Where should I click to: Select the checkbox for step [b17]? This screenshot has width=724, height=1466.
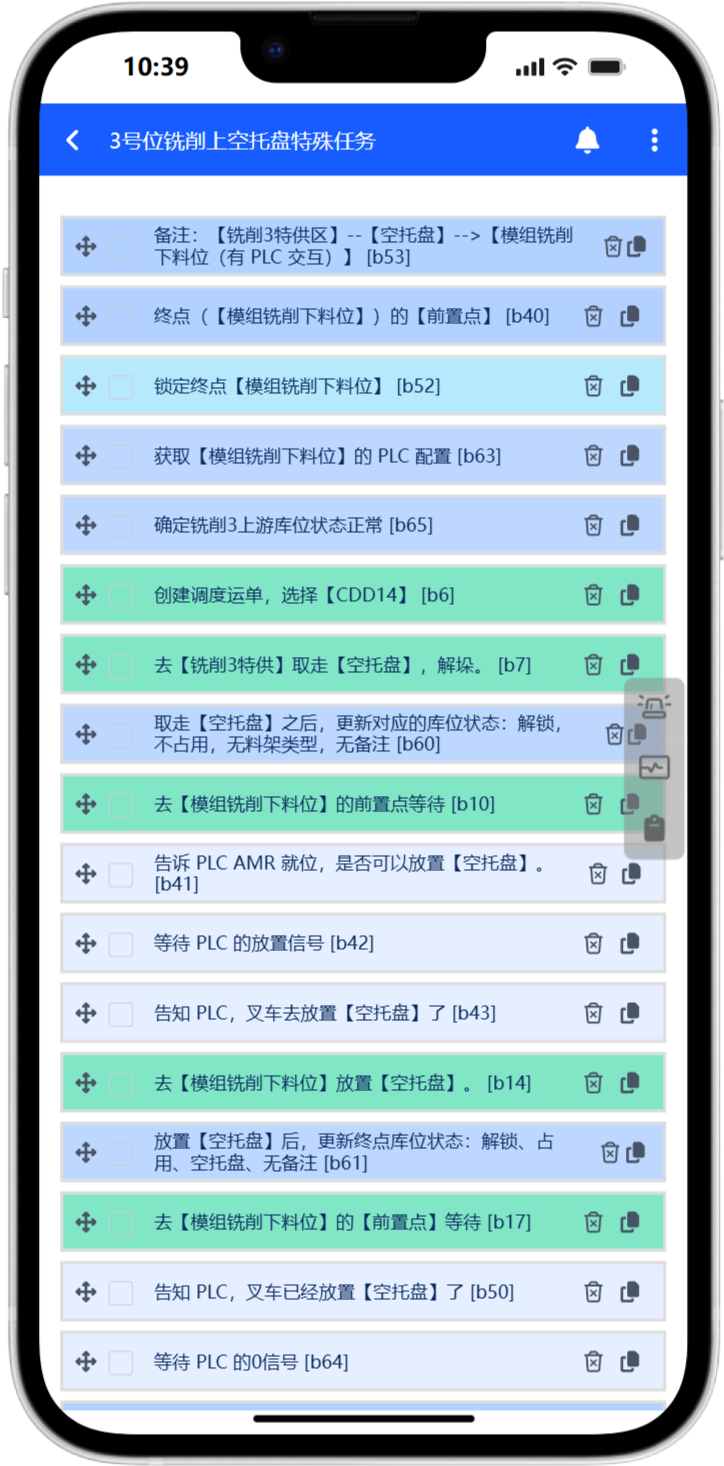pyautogui.click(x=121, y=1222)
